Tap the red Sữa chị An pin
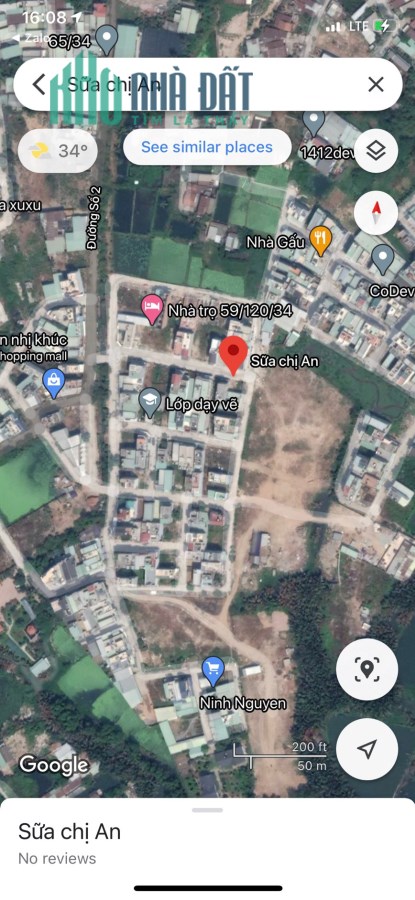415x900 pixels. [234, 356]
